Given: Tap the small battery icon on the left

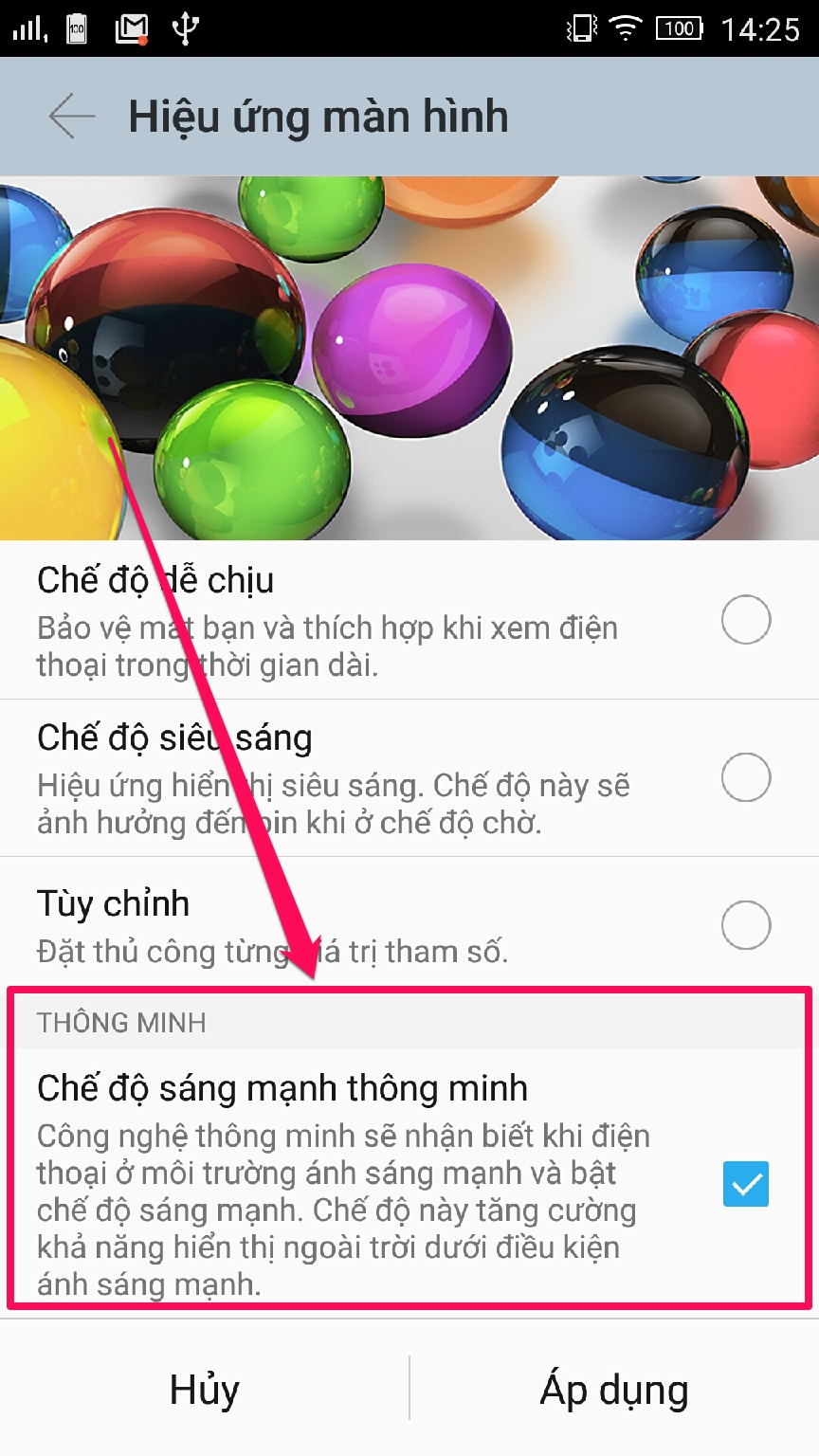Looking at the screenshot, I should (x=76, y=28).
